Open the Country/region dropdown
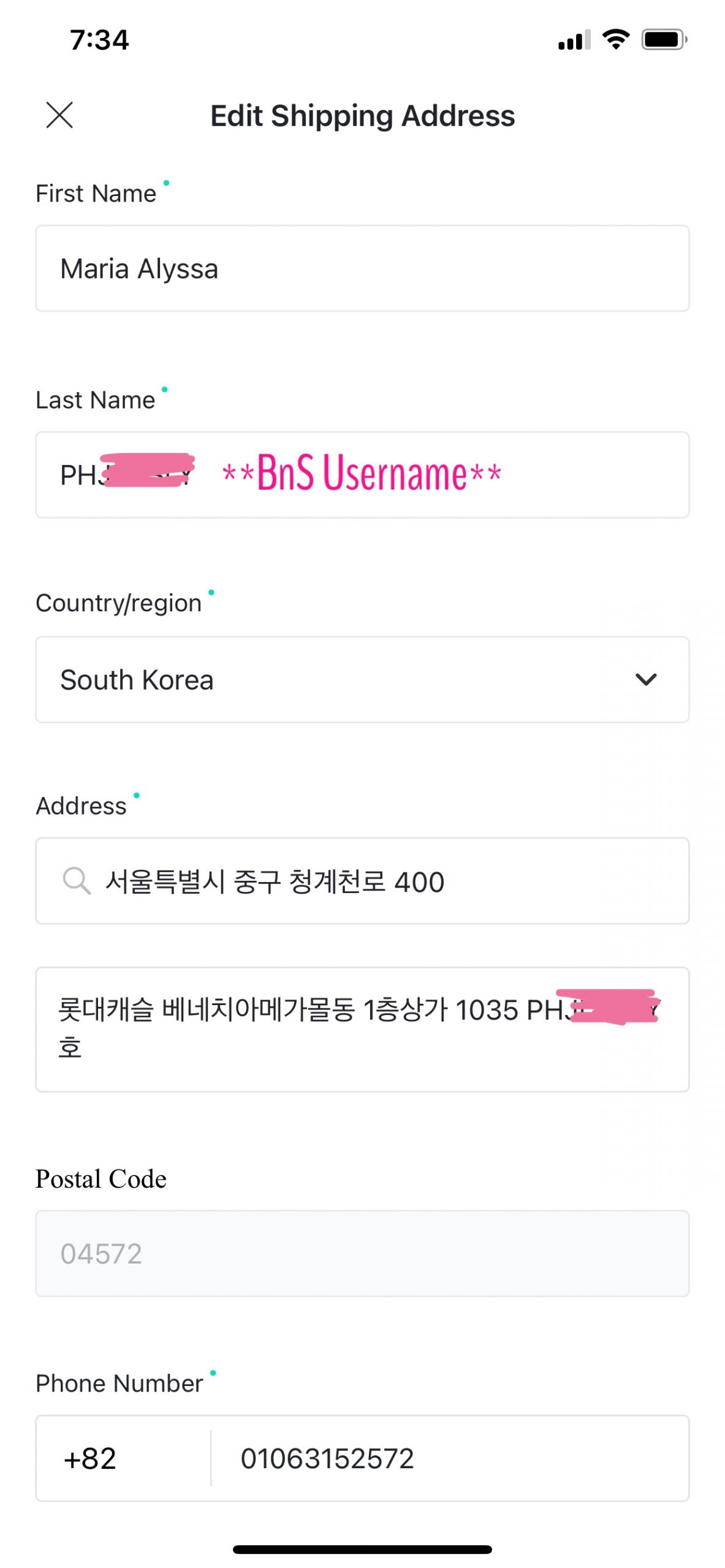725x1568 pixels. (x=362, y=679)
